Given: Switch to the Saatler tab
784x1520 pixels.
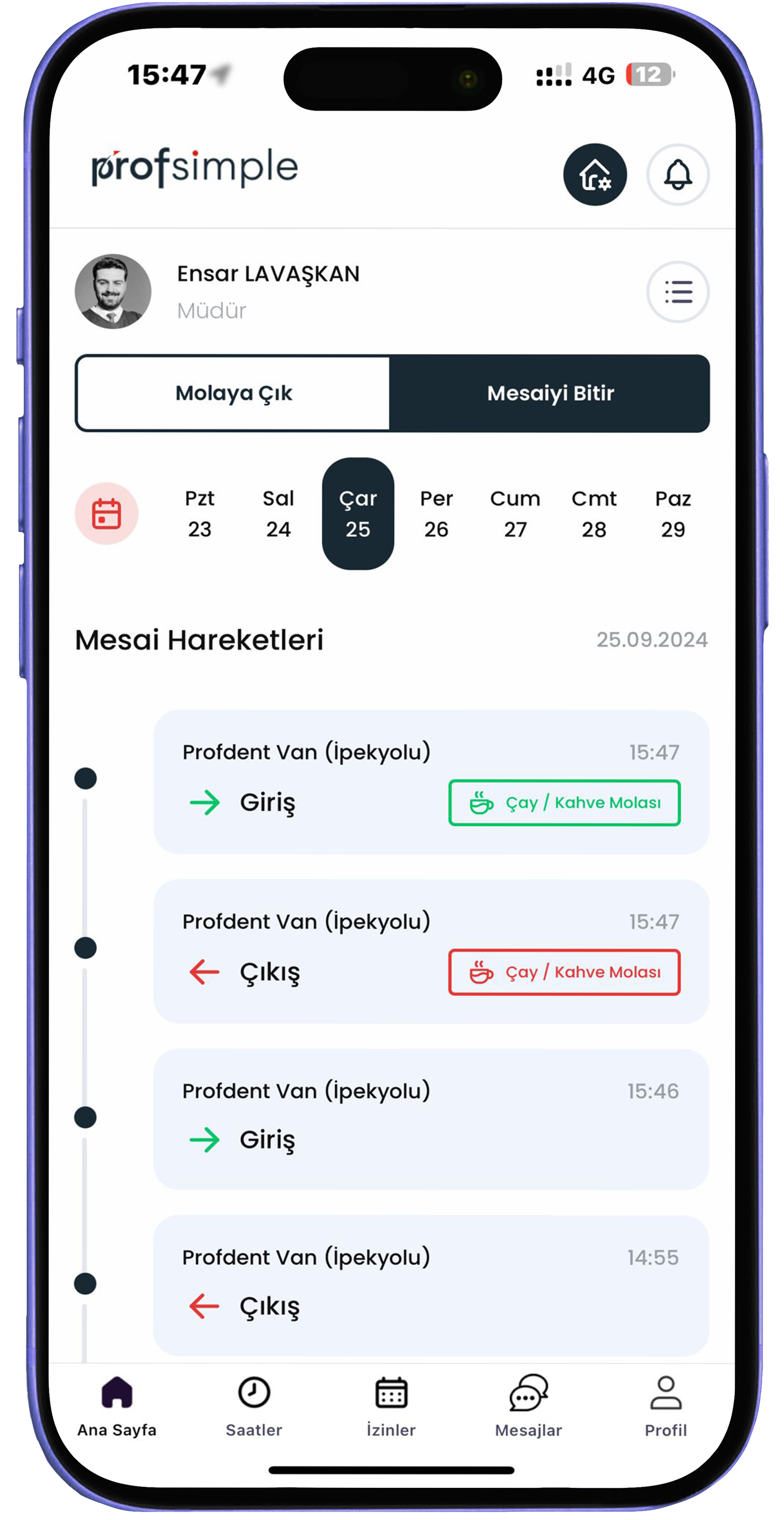Looking at the screenshot, I should click(x=254, y=1407).
